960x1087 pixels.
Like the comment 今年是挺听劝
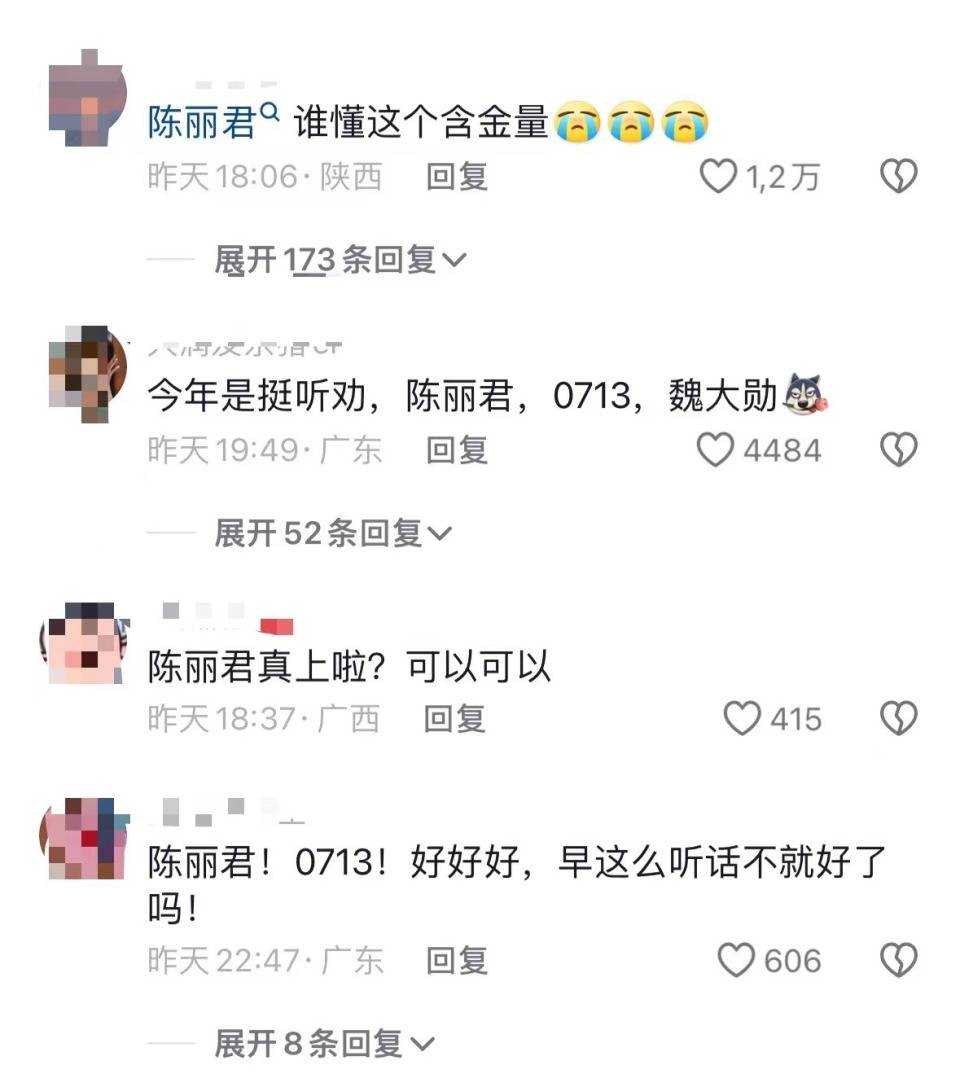point(715,450)
